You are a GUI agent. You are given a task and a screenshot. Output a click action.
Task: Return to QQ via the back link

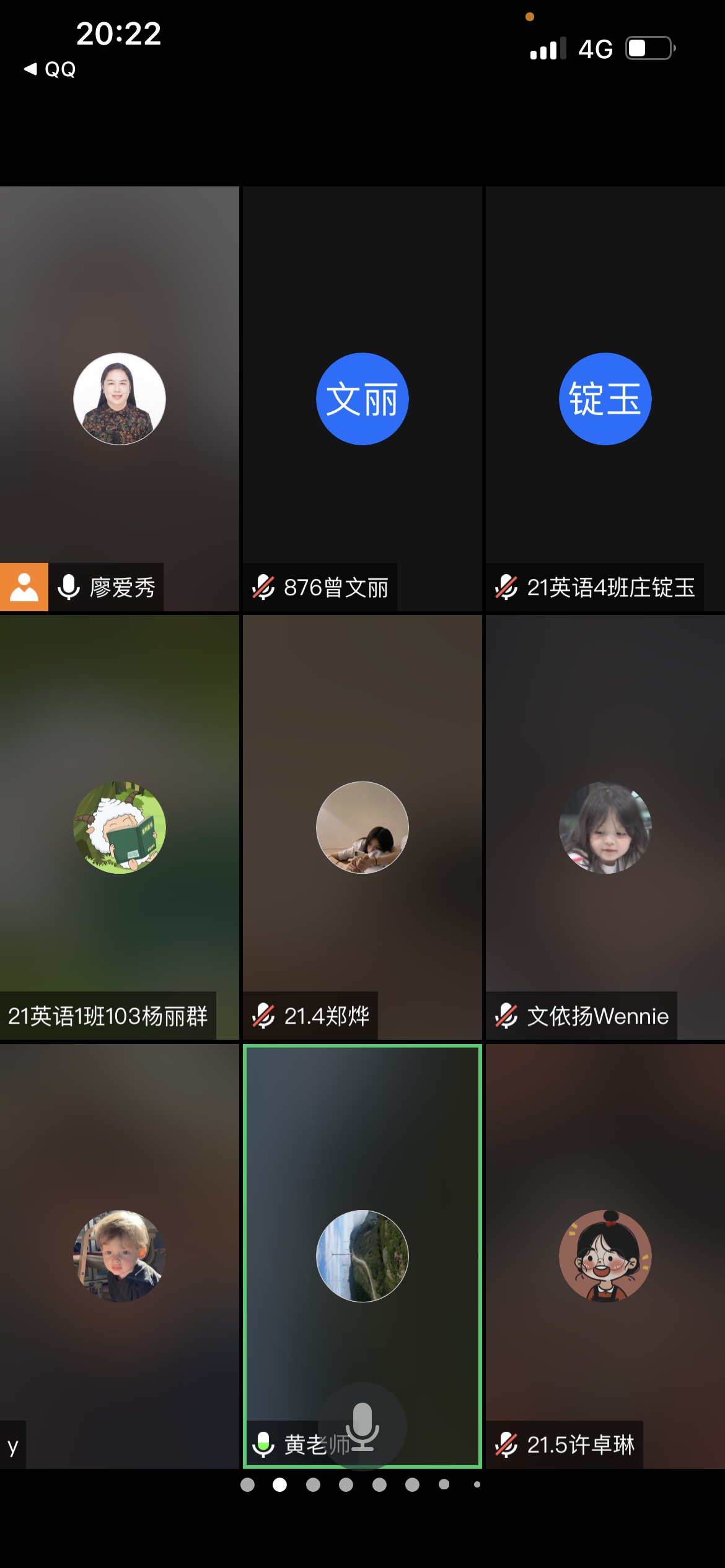tap(50, 69)
